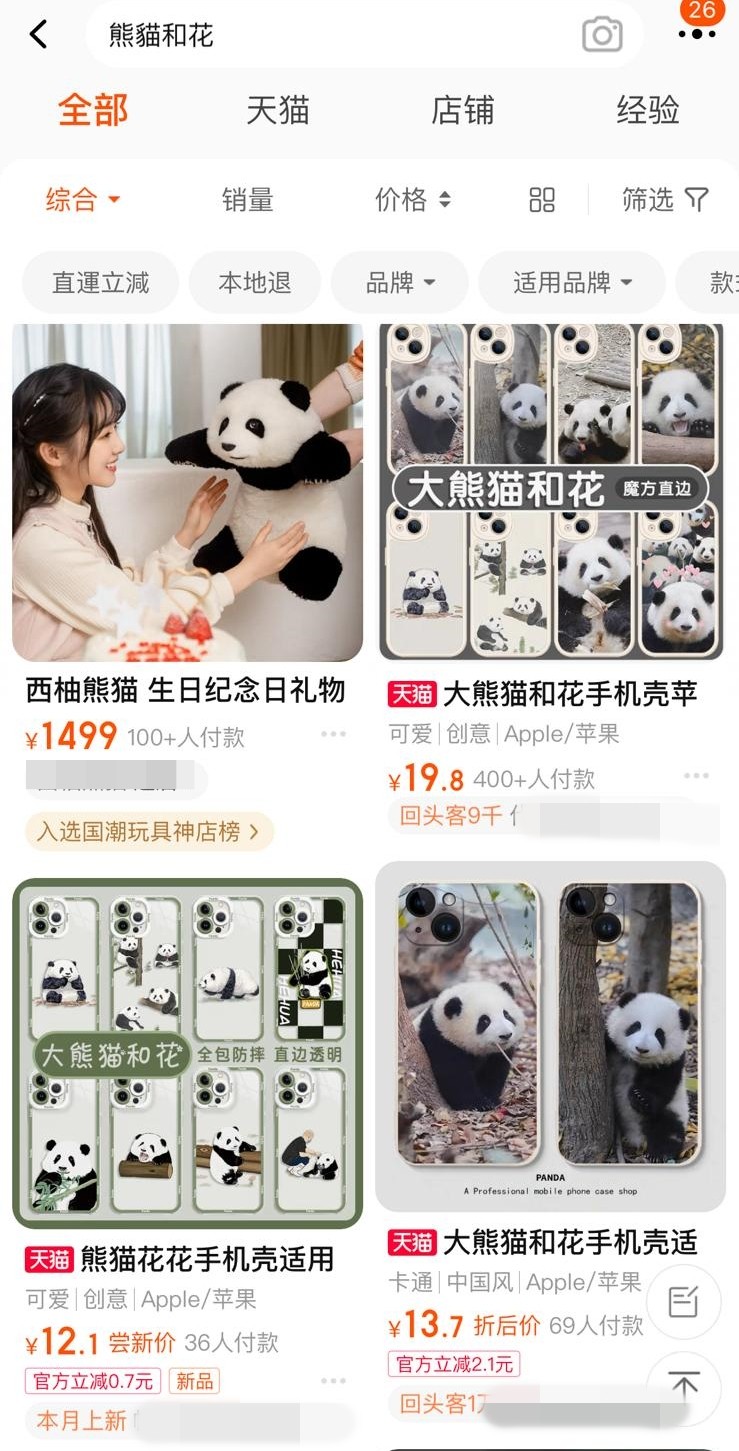Screen dimensions: 739x1451
Task: Tap the search field showing 熊猫和花
Action: pos(330,36)
